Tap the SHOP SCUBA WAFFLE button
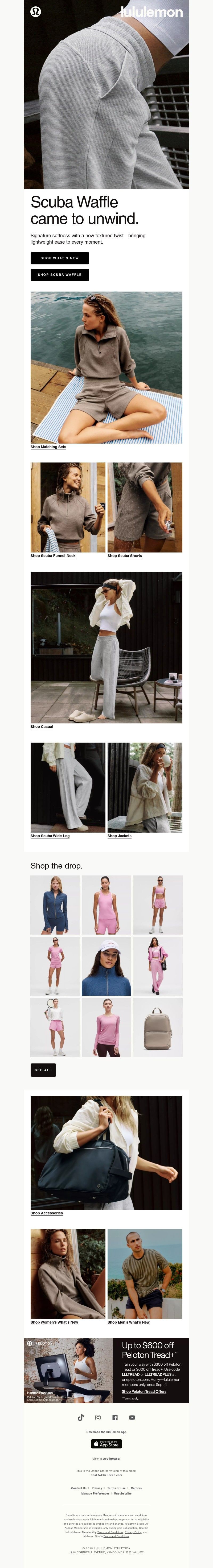This screenshot has width=213, height=1568. [x=60, y=275]
